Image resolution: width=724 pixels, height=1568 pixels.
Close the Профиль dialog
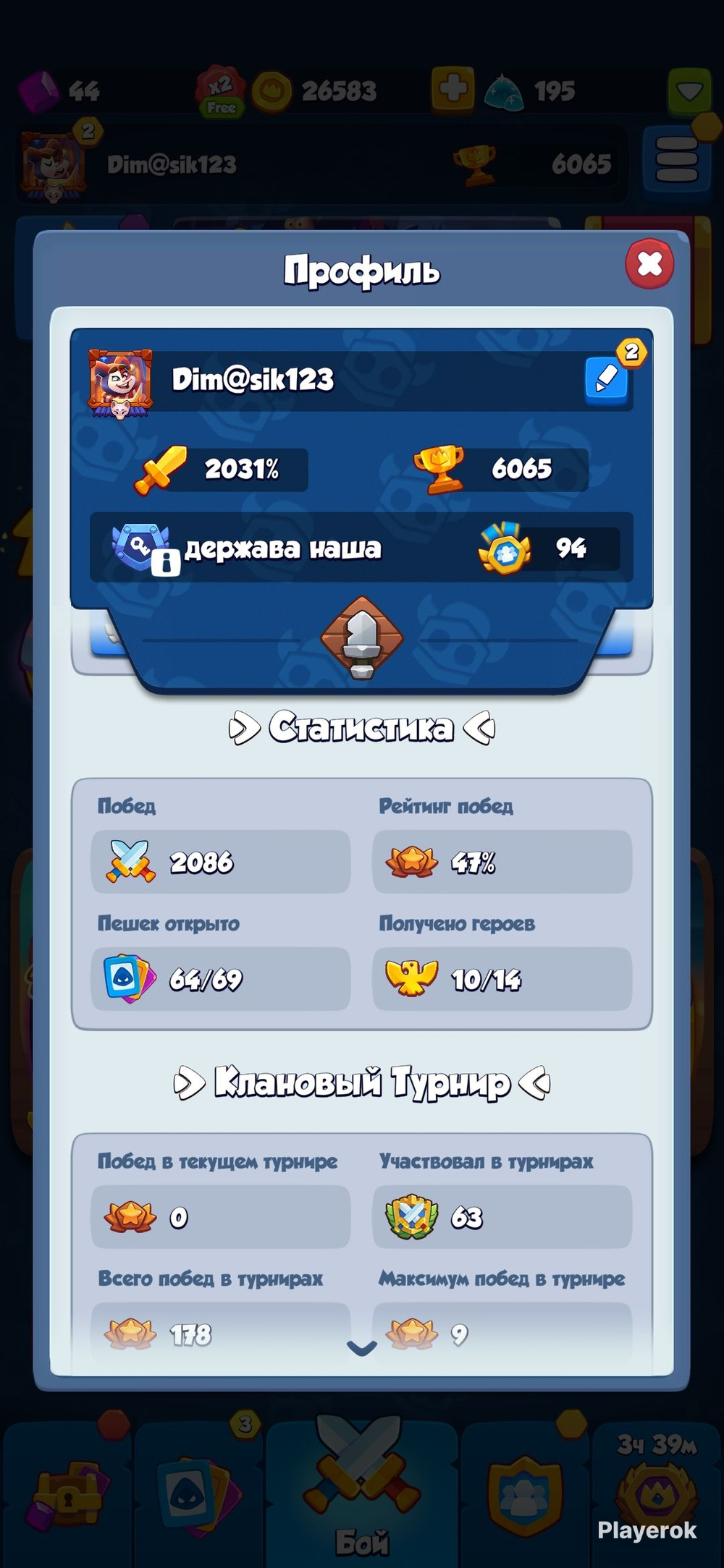point(649,264)
